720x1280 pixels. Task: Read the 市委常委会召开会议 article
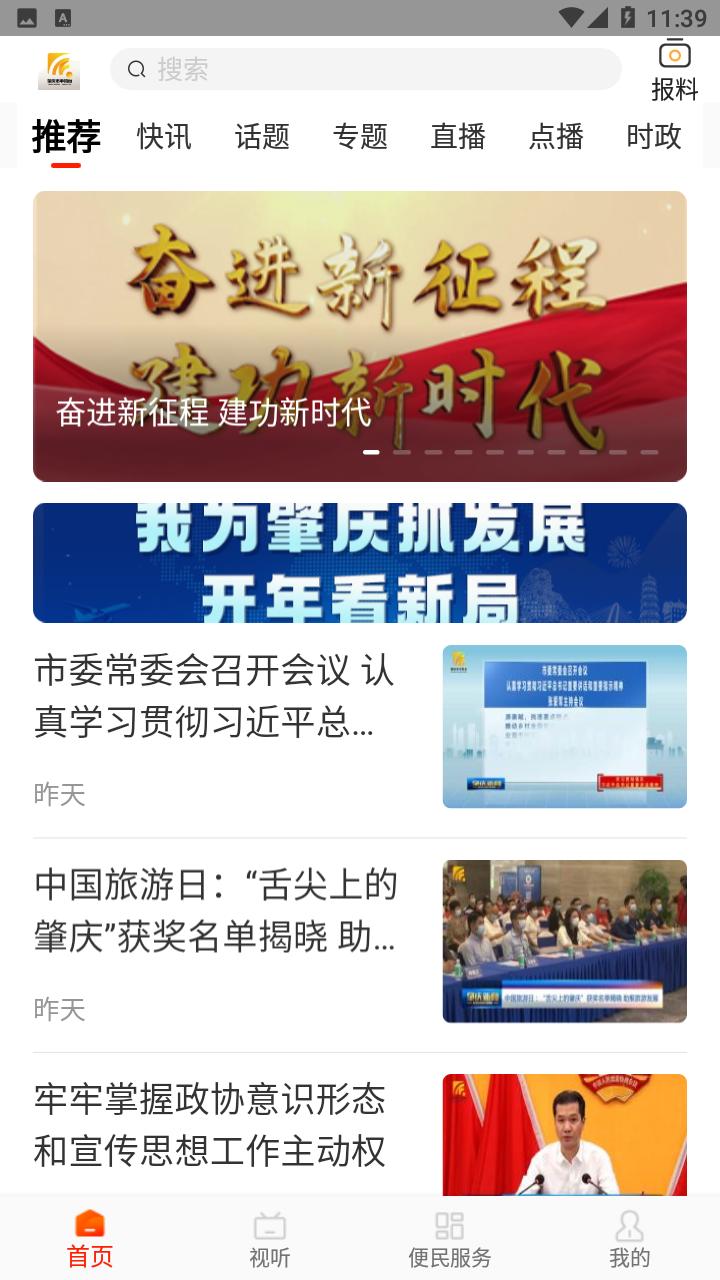[x=215, y=696]
